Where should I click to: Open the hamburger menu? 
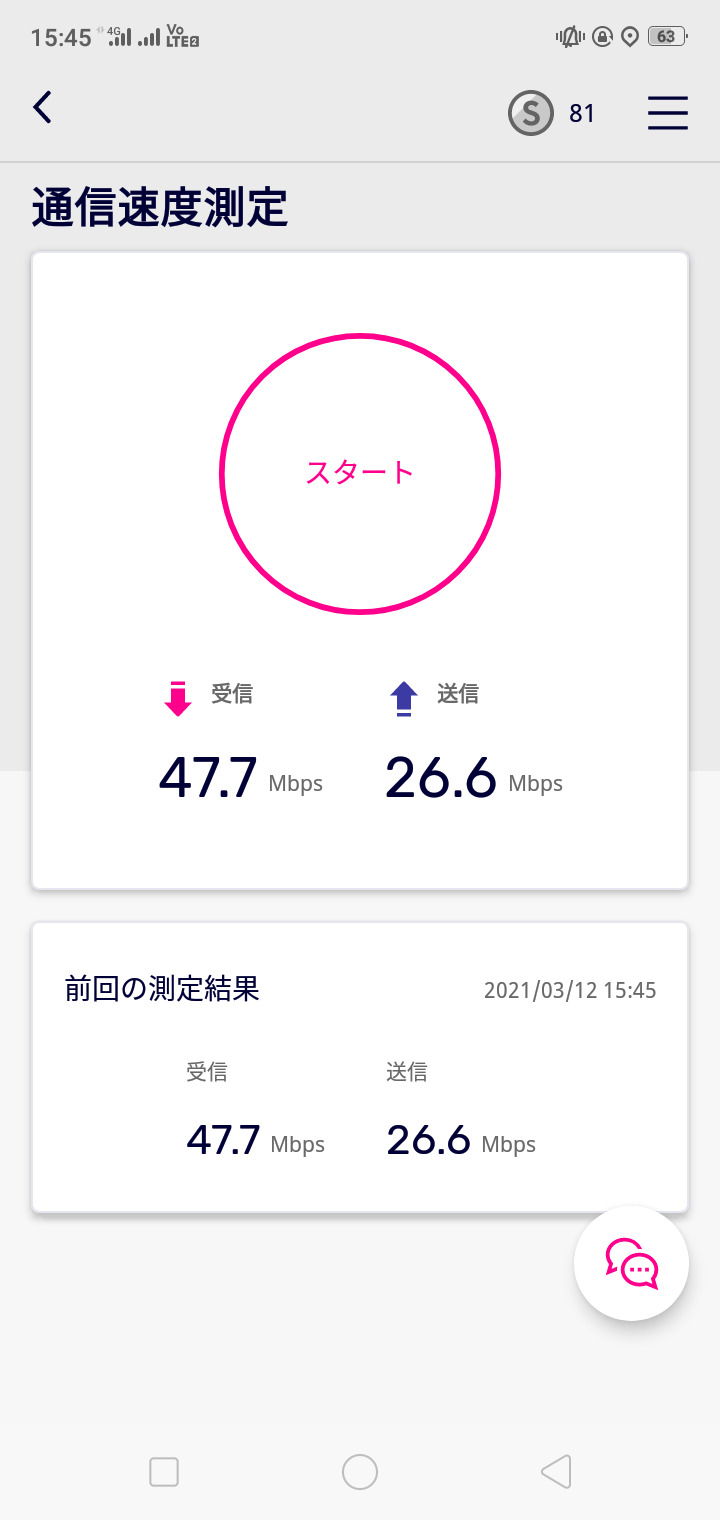pyautogui.click(x=667, y=113)
